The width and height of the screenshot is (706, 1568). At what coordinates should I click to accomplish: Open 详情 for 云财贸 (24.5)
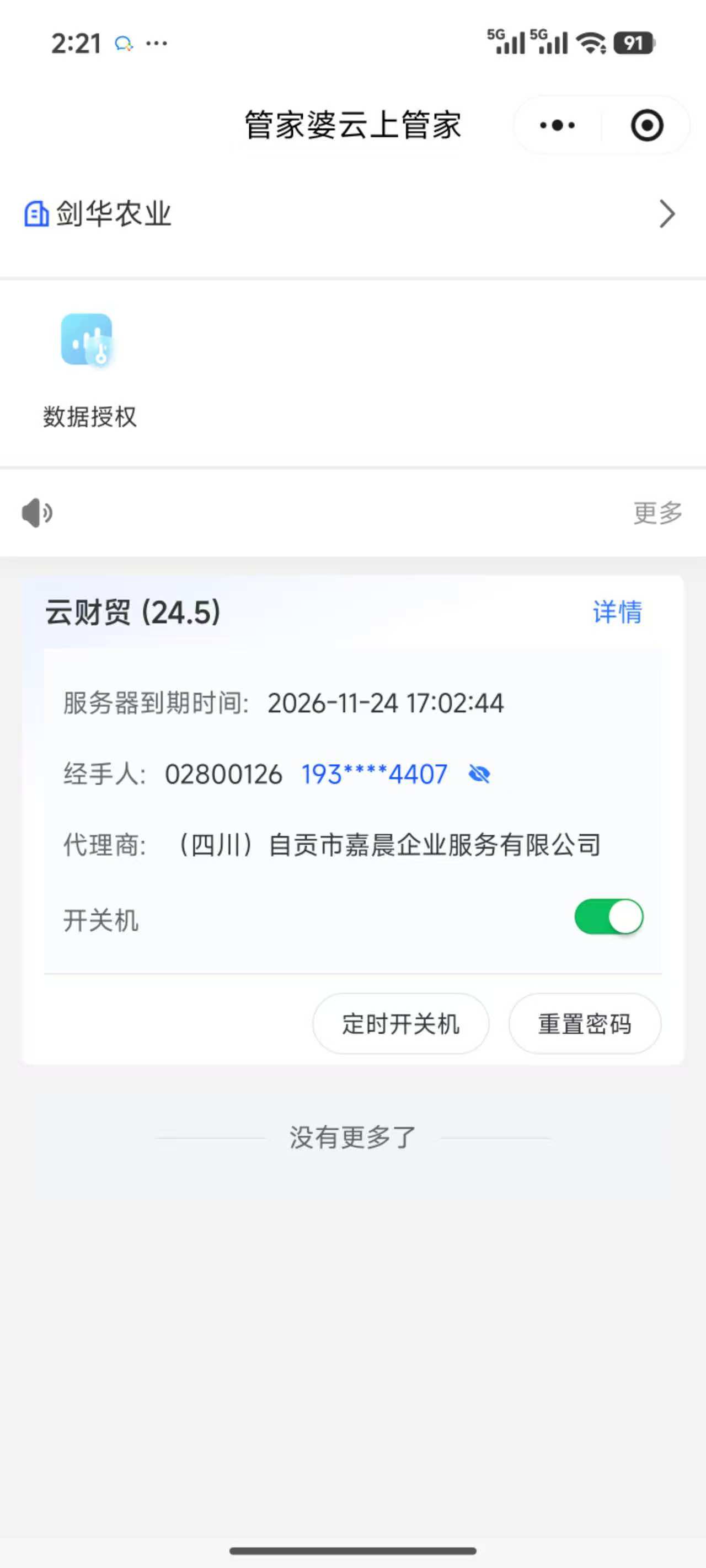[617, 612]
